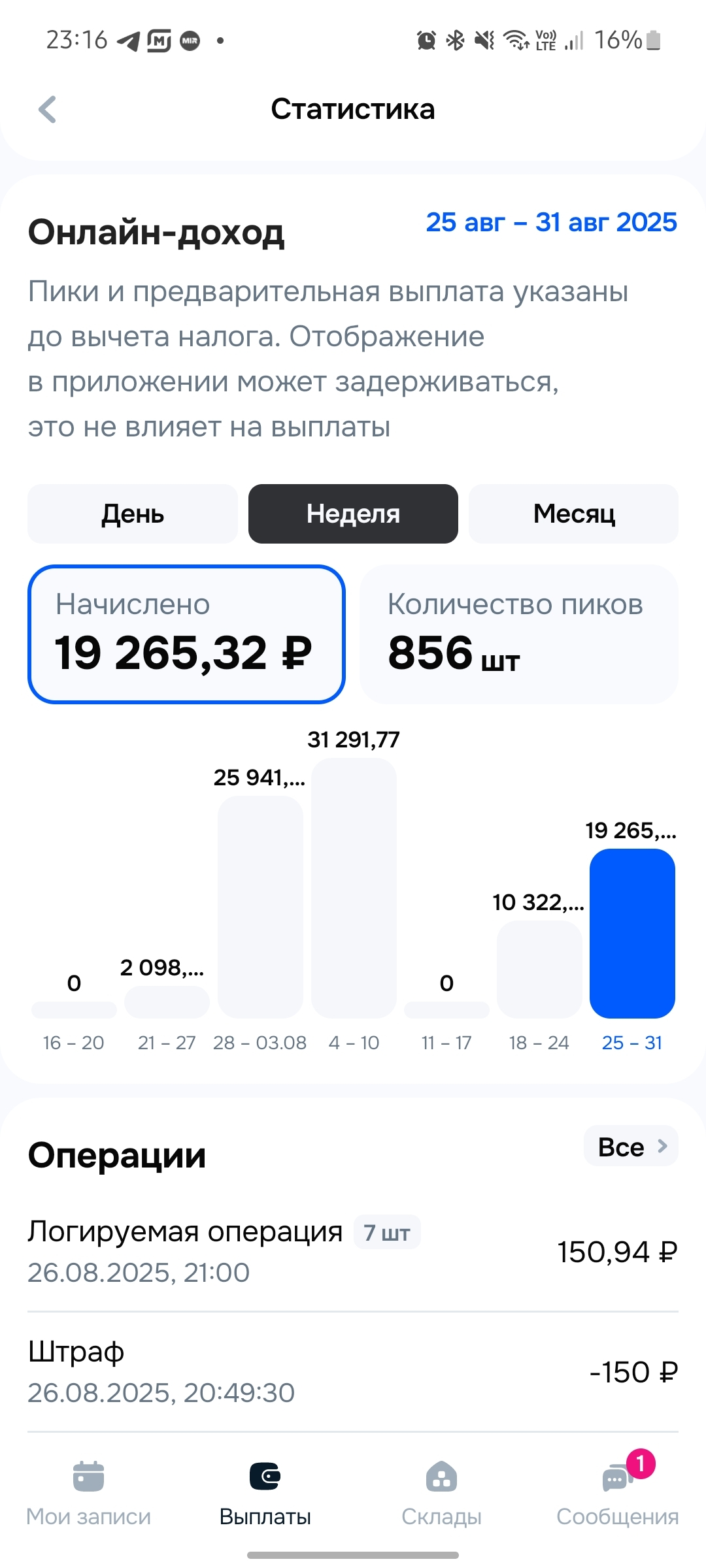This screenshot has width=706, height=1568.
Task: Select the 4 – 10 week bar
Action: point(354,887)
